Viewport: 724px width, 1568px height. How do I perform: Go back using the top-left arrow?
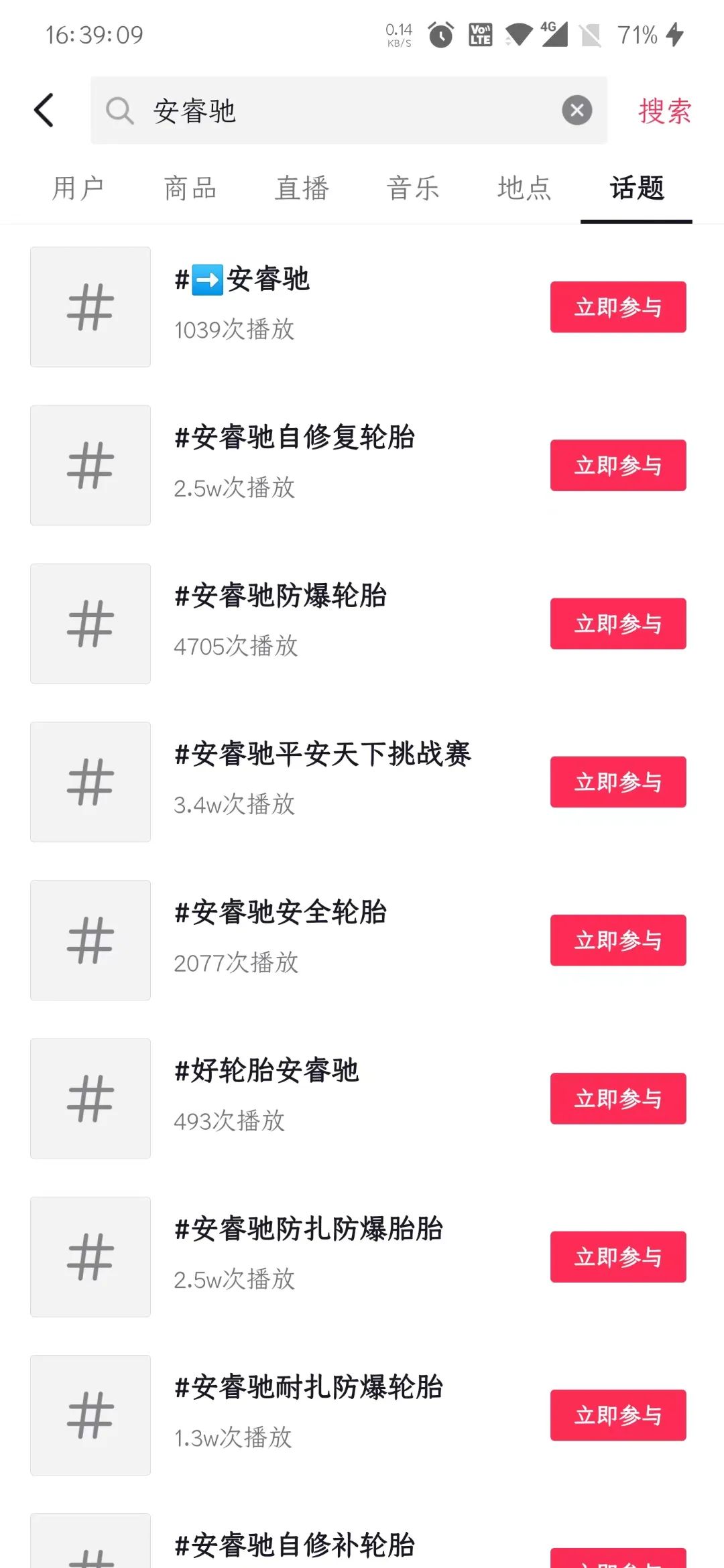tap(44, 111)
